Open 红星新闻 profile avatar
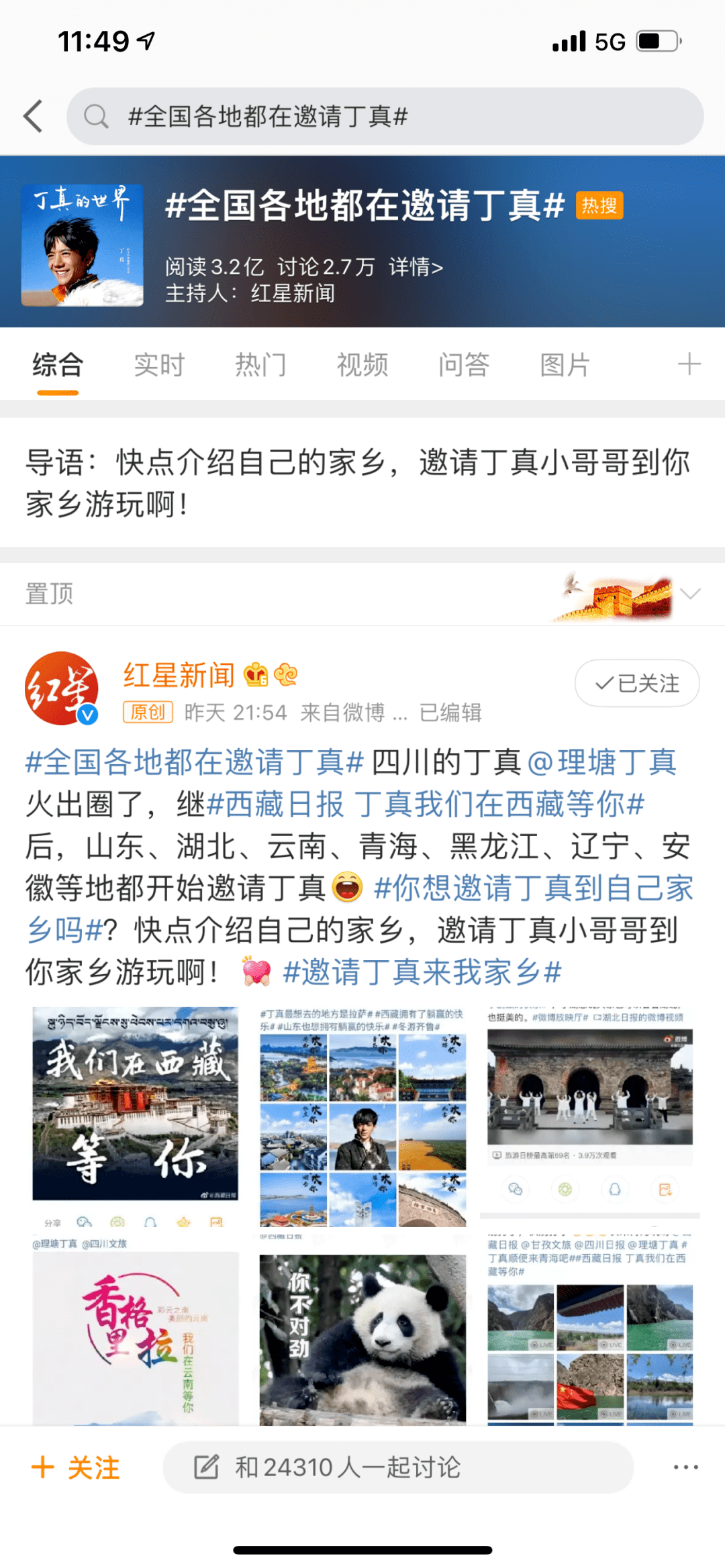This screenshot has height=1568, width=725. point(62,688)
